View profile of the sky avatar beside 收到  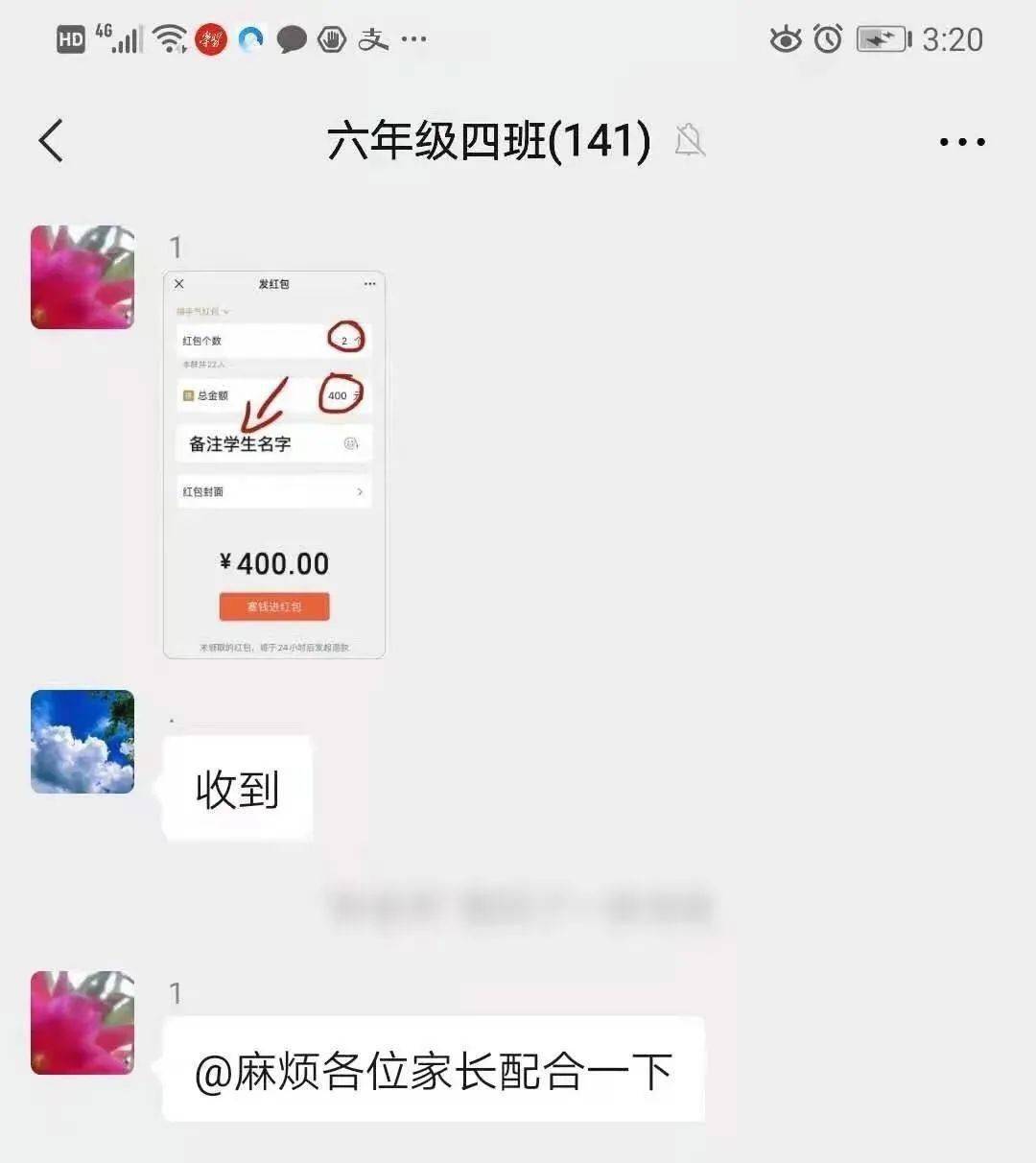[x=82, y=742]
